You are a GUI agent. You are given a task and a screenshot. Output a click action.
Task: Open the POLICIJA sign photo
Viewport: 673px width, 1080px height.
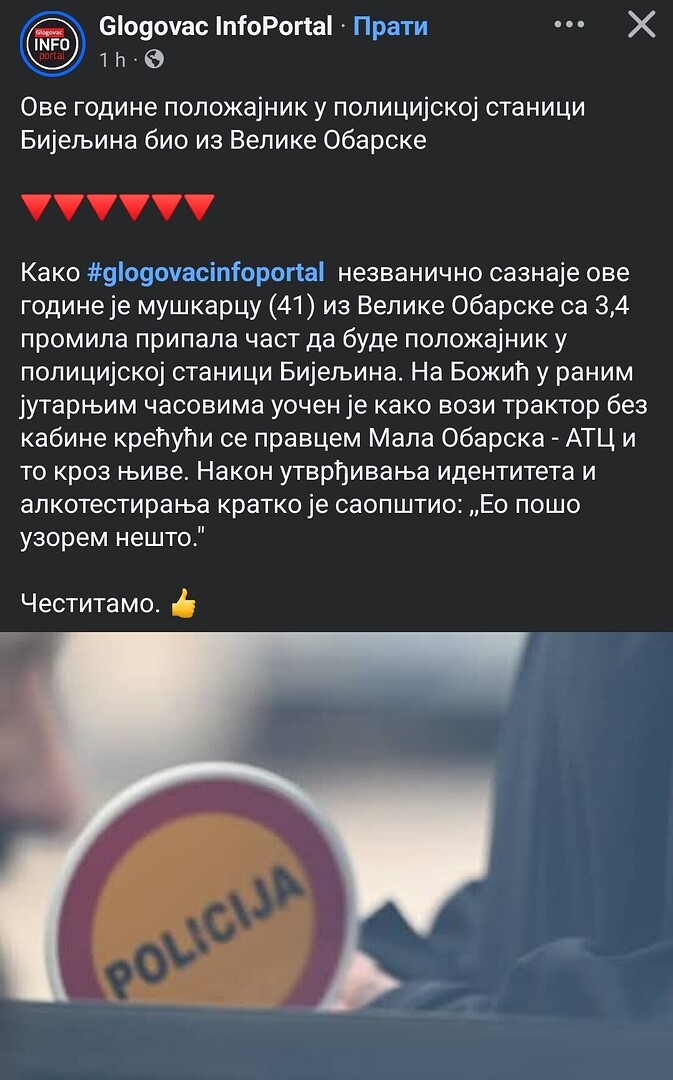pos(336,855)
